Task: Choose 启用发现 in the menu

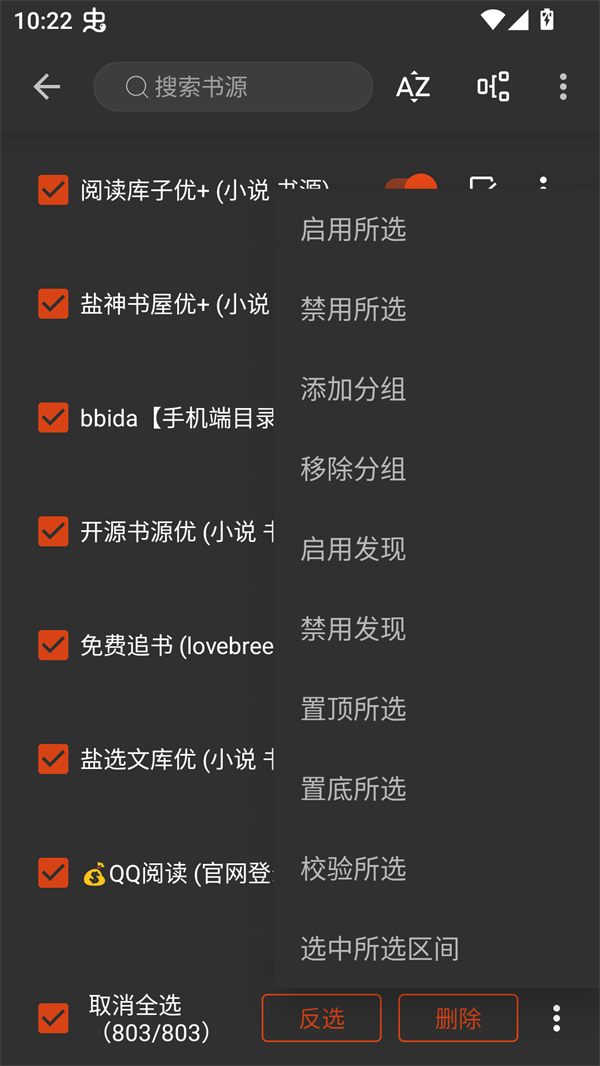Action: click(353, 549)
